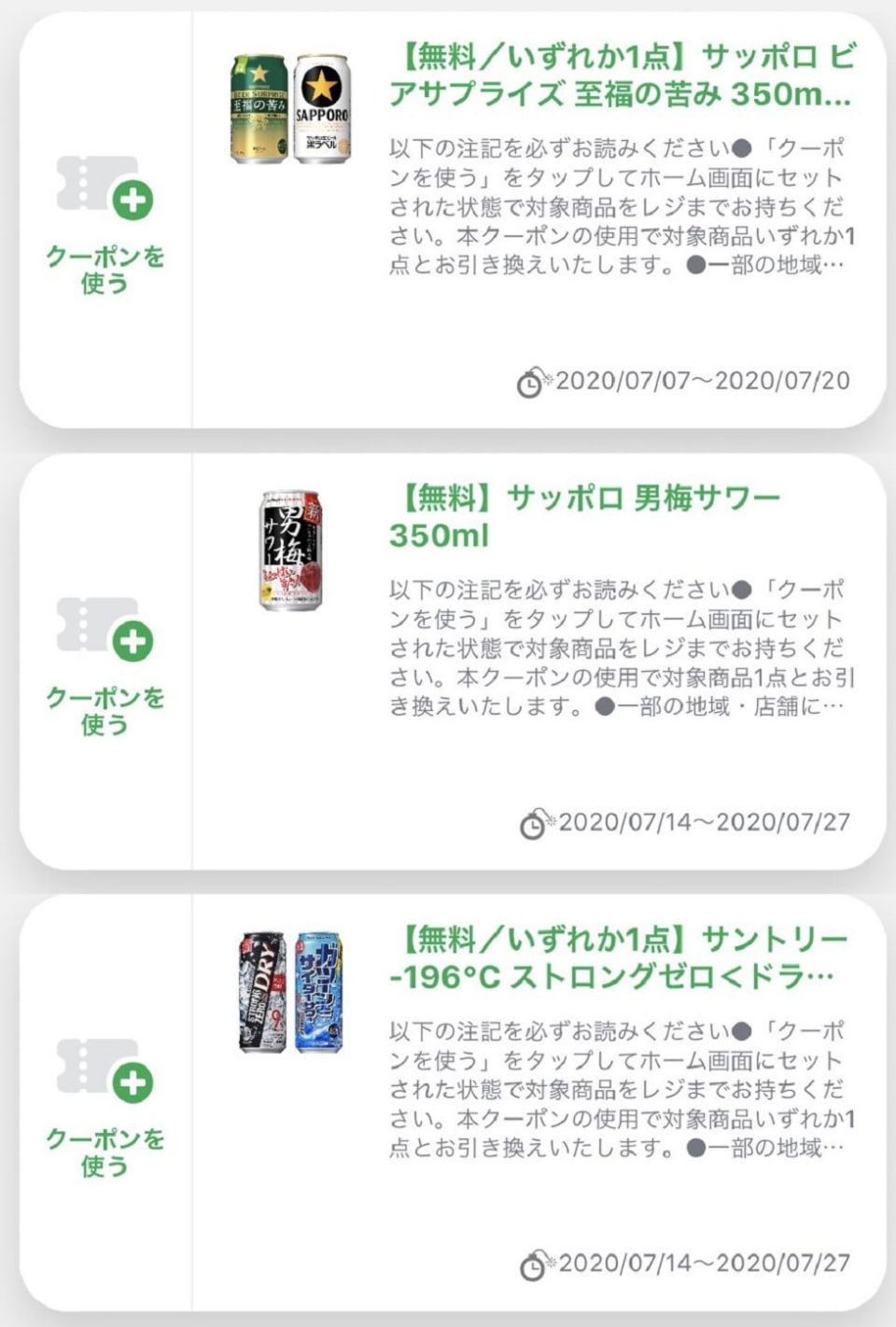
Task: Open Sapporo ビアサプライズ 至福の苦み coupon details
Action: 620,76
